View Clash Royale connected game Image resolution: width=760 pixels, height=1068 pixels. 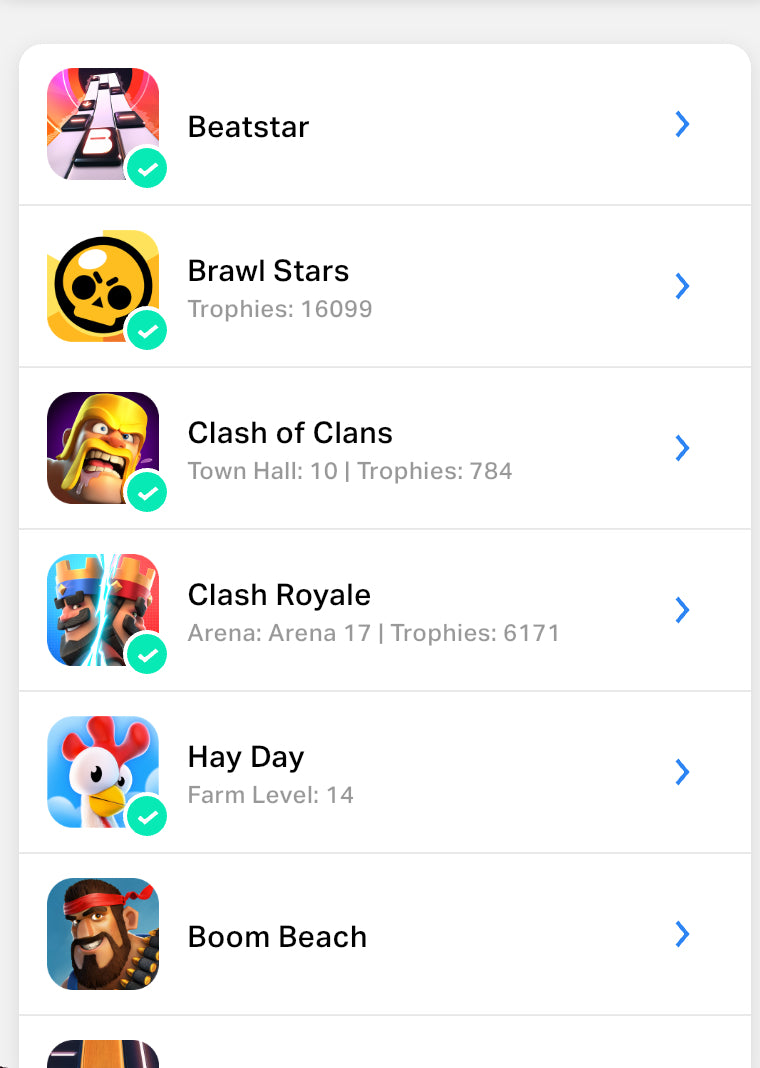click(384, 611)
